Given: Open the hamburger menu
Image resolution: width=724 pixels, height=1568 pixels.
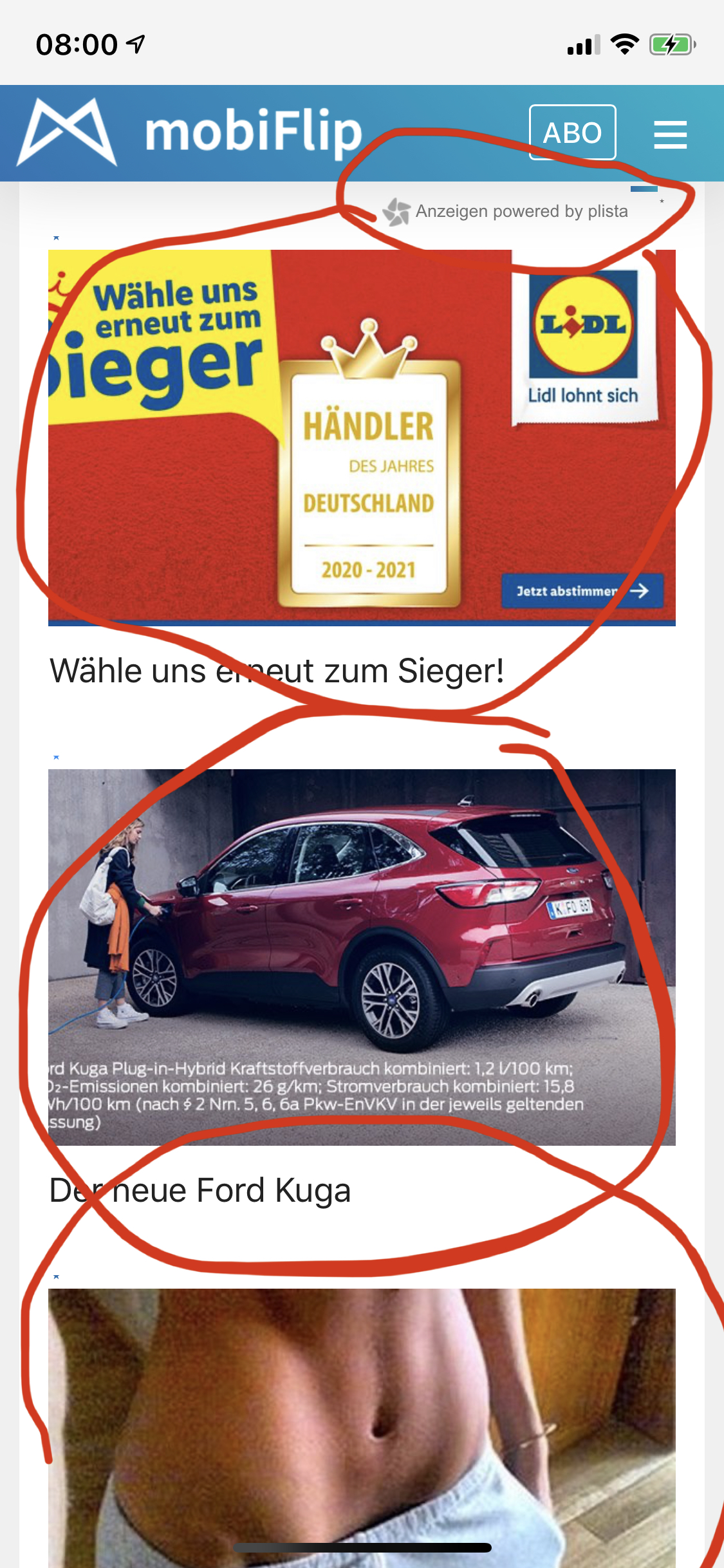Looking at the screenshot, I should 670,135.
